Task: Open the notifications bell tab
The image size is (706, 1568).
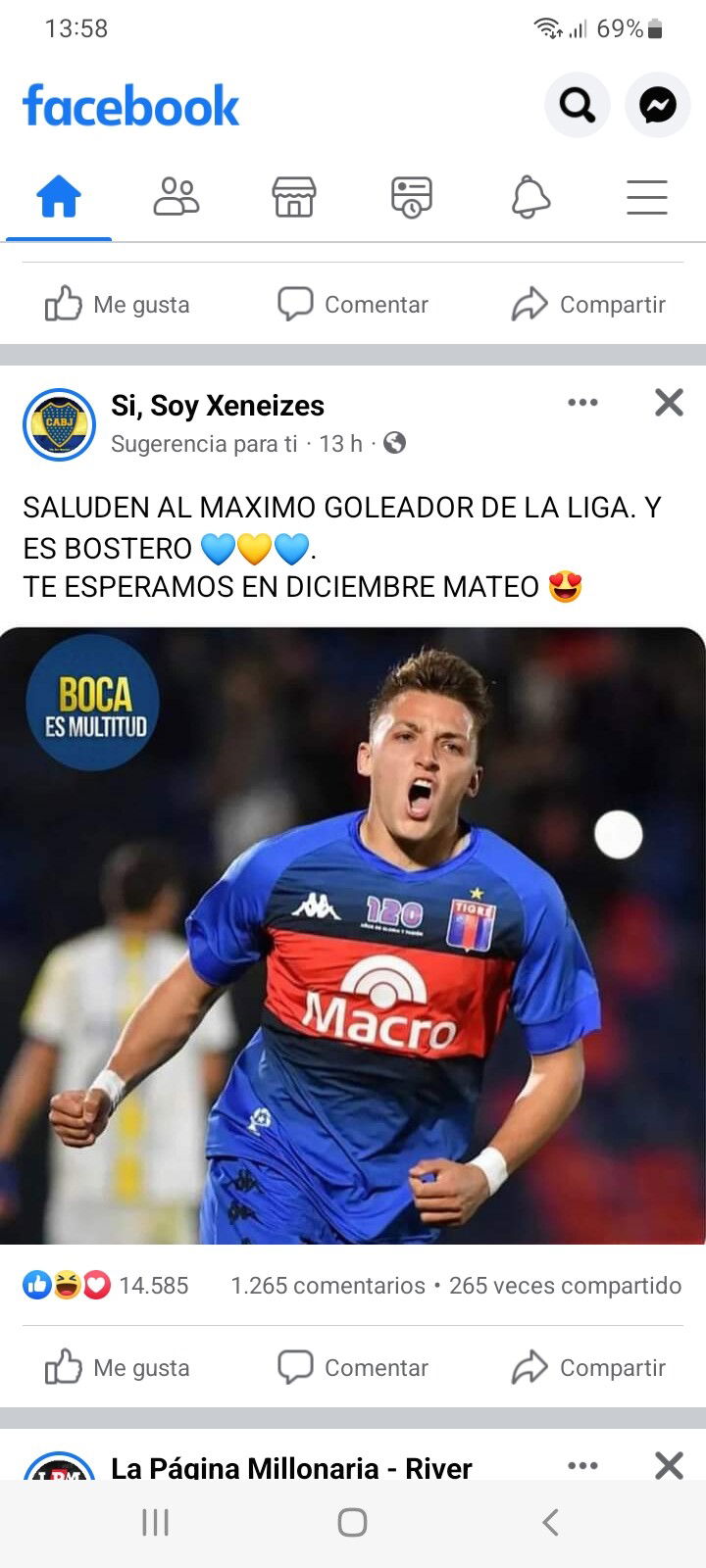Action: coord(530,197)
